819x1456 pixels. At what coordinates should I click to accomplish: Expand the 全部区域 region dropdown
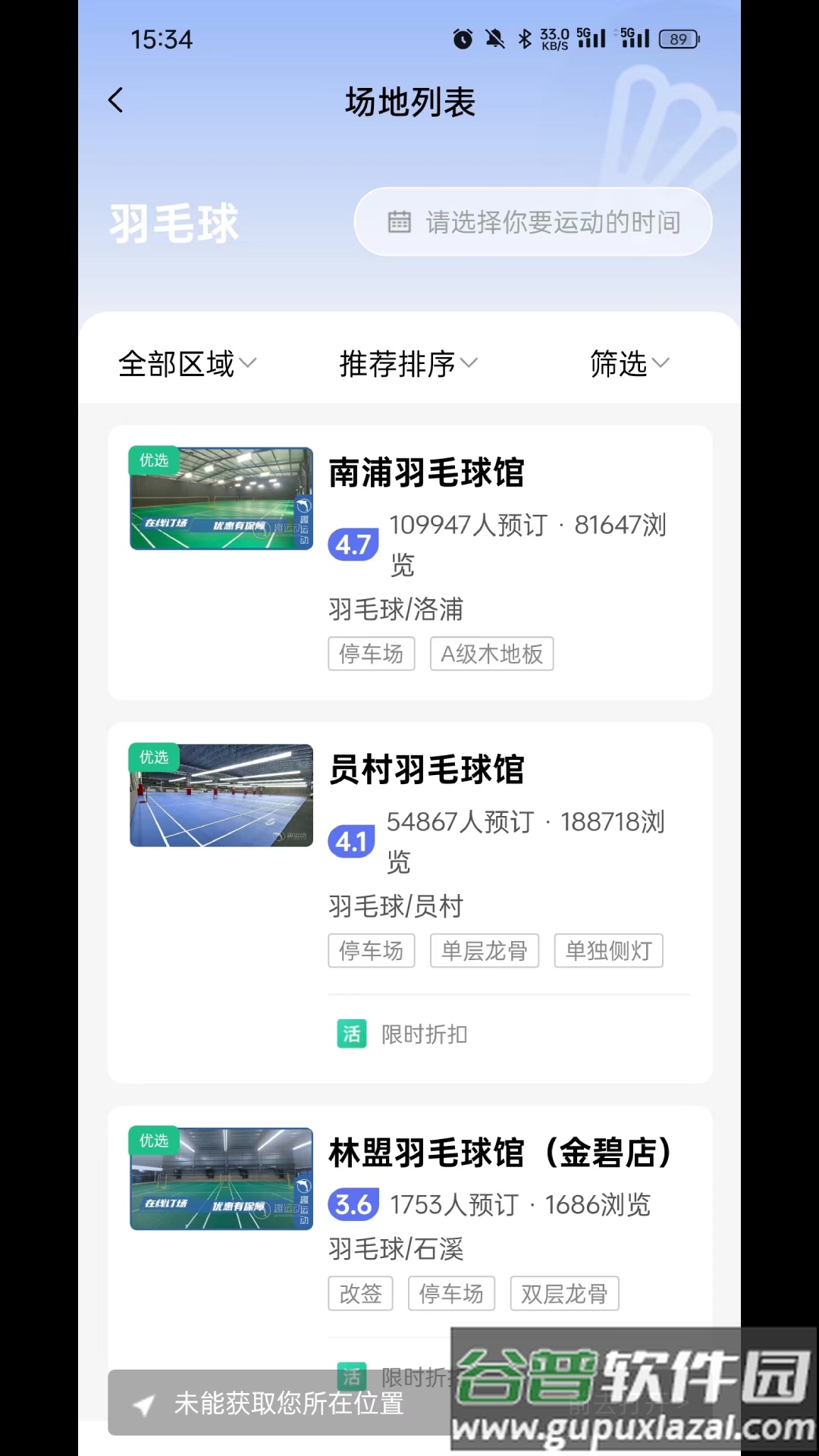tap(187, 364)
